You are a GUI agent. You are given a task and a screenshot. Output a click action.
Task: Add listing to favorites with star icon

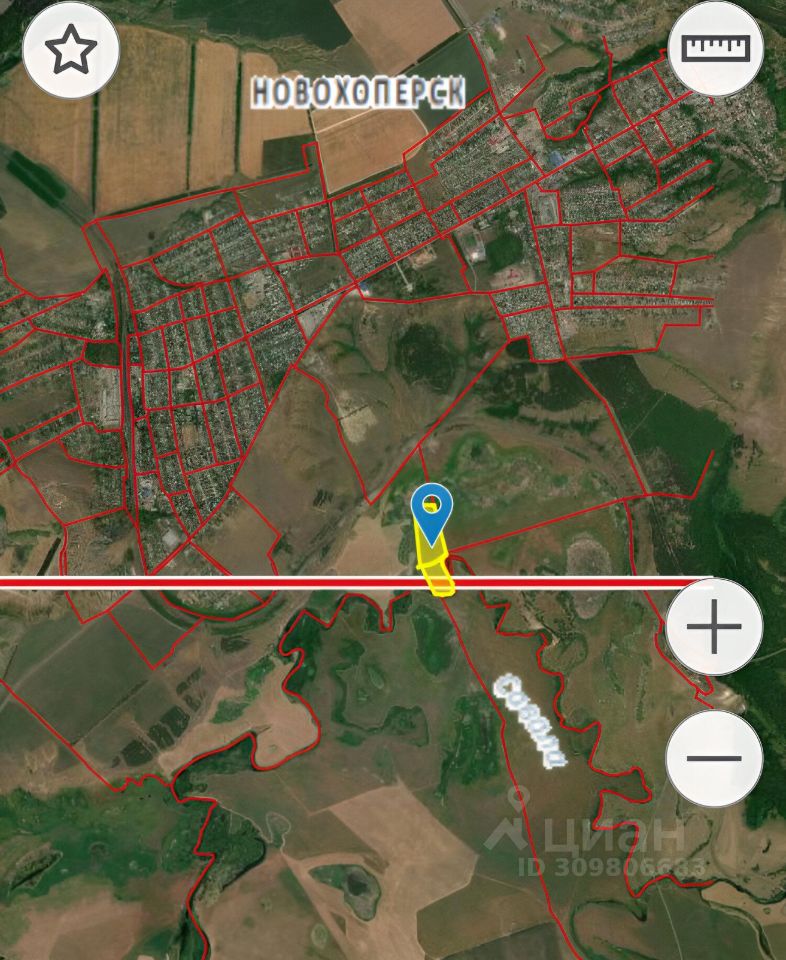(71, 50)
